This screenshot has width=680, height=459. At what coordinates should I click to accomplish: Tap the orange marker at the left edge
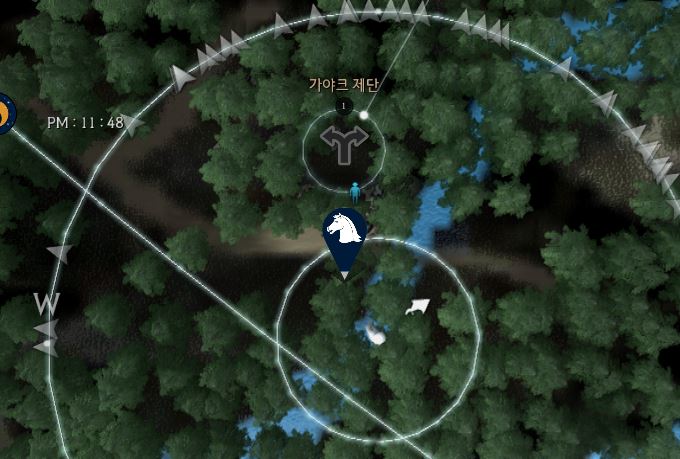pos(3,114)
